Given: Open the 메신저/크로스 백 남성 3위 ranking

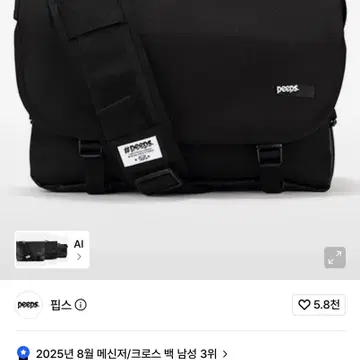Looking at the screenshot, I should tap(132, 354).
